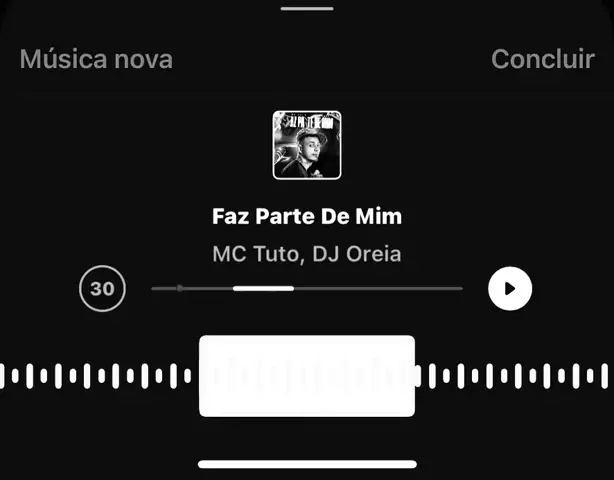Image resolution: width=614 pixels, height=480 pixels.
Task: Tap the song progress bar
Action: pyautogui.click(x=306, y=288)
